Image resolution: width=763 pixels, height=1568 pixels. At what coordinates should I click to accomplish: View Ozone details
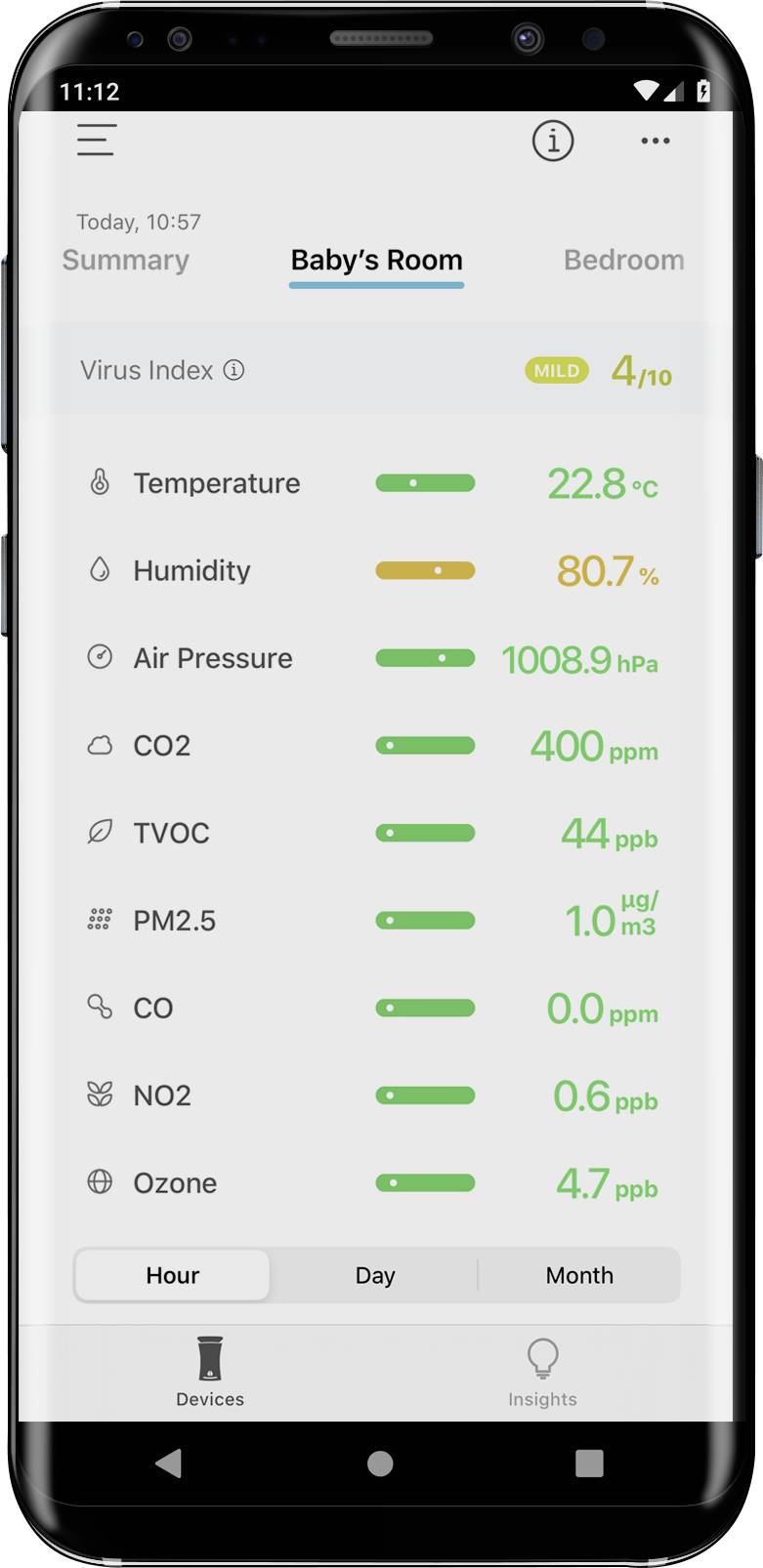(375, 1183)
